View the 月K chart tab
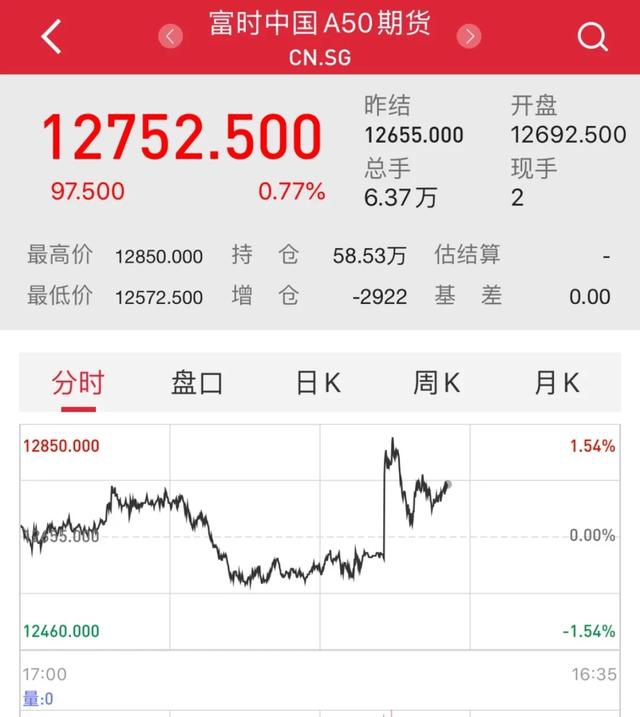The image size is (640, 717). click(x=557, y=382)
